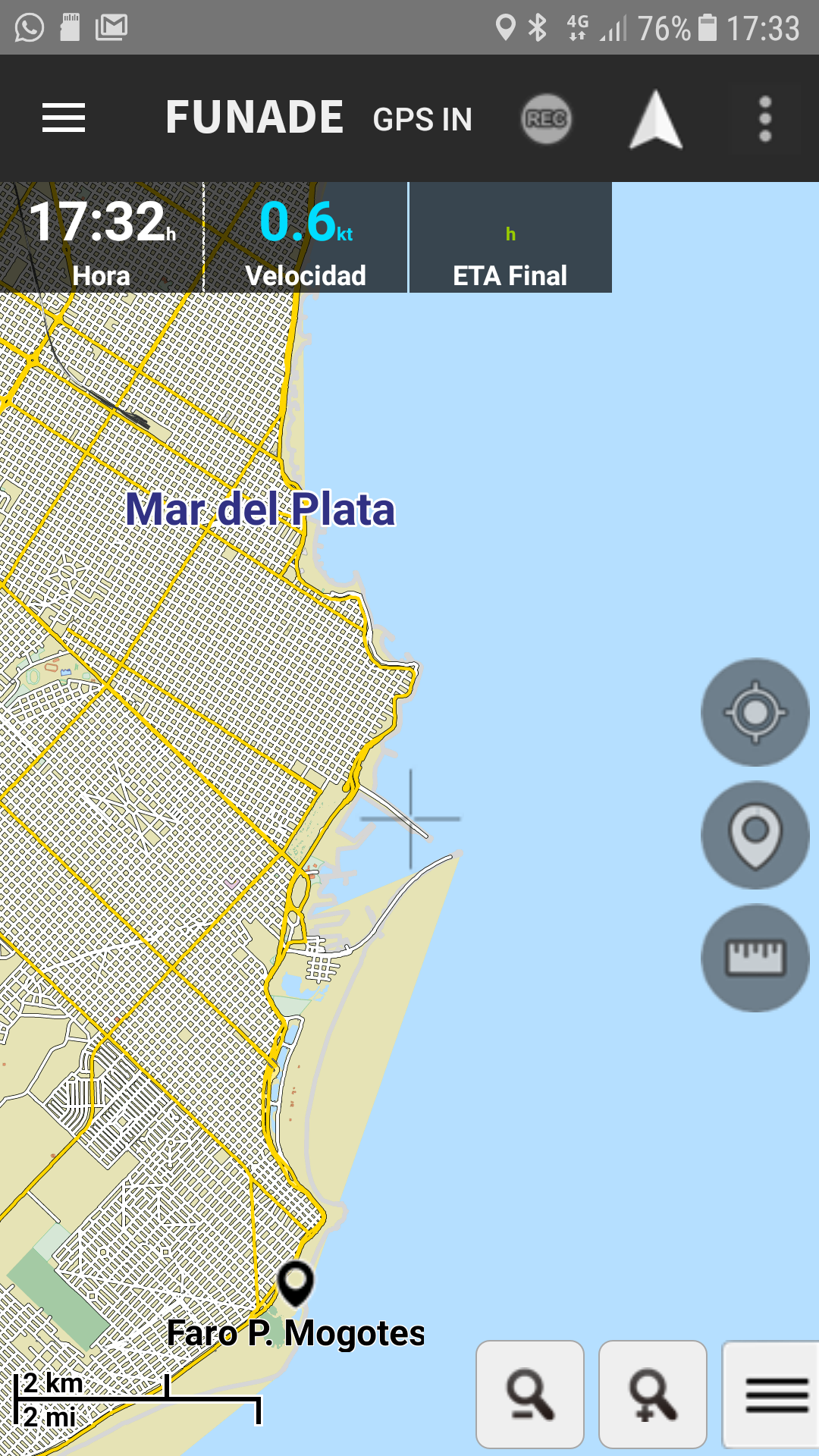Tap the waypoint pin round button

(x=755, y=835)
